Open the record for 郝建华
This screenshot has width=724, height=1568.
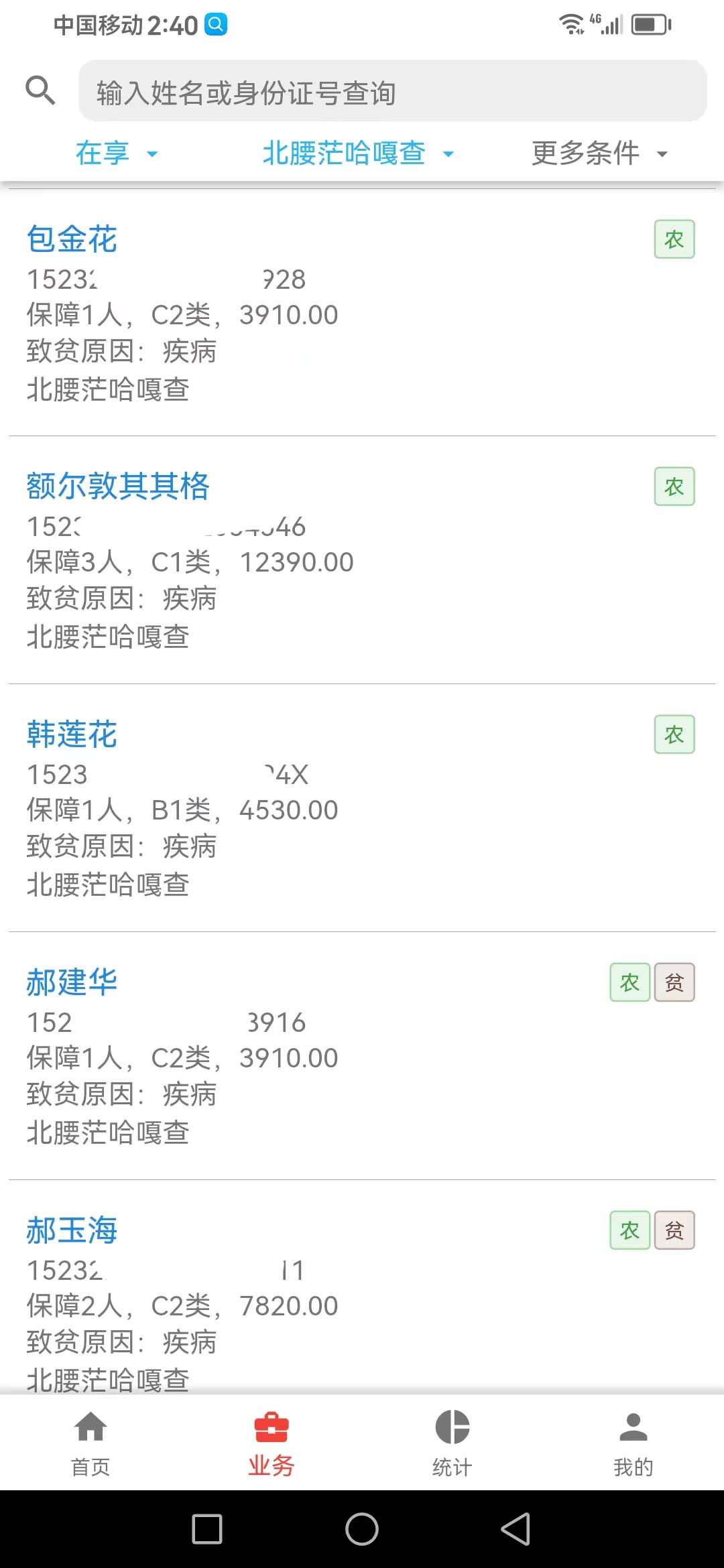362,1056
